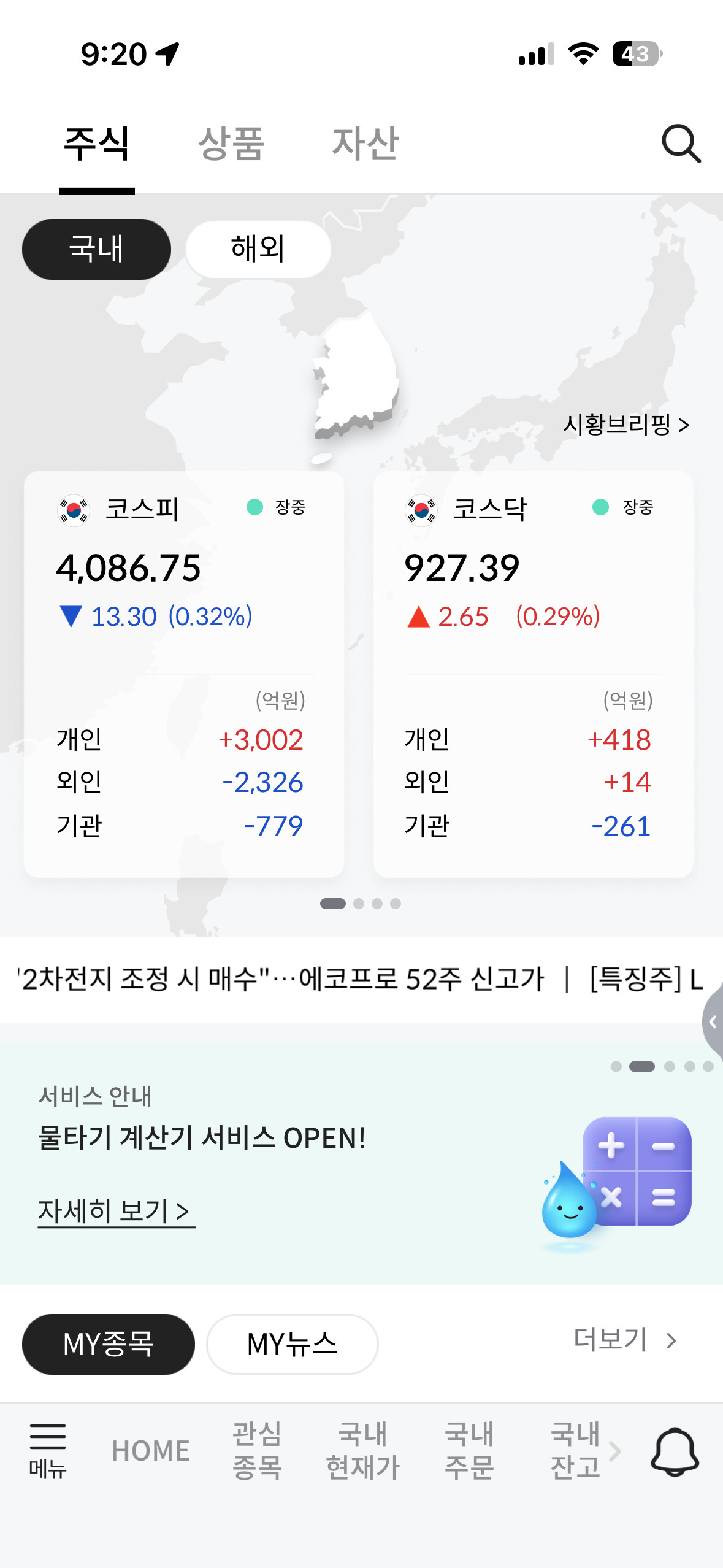The width and height of the screenshot is (723, 1568).
Task: Tap 자세히 보기 on 물타기 계산기 banner
Action: click(116, 1211)
